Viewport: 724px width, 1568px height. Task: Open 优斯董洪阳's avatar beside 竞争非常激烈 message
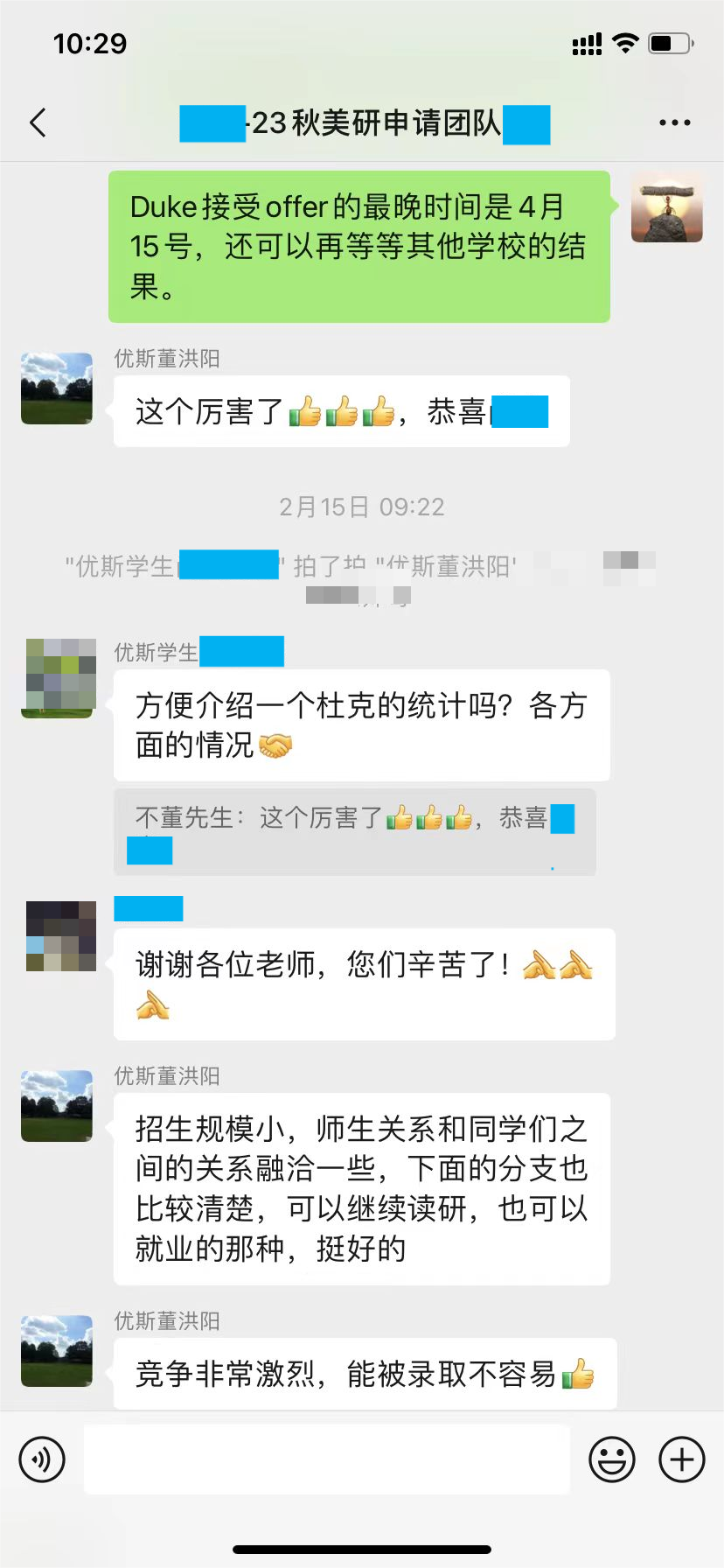(x=57, y=1350)
